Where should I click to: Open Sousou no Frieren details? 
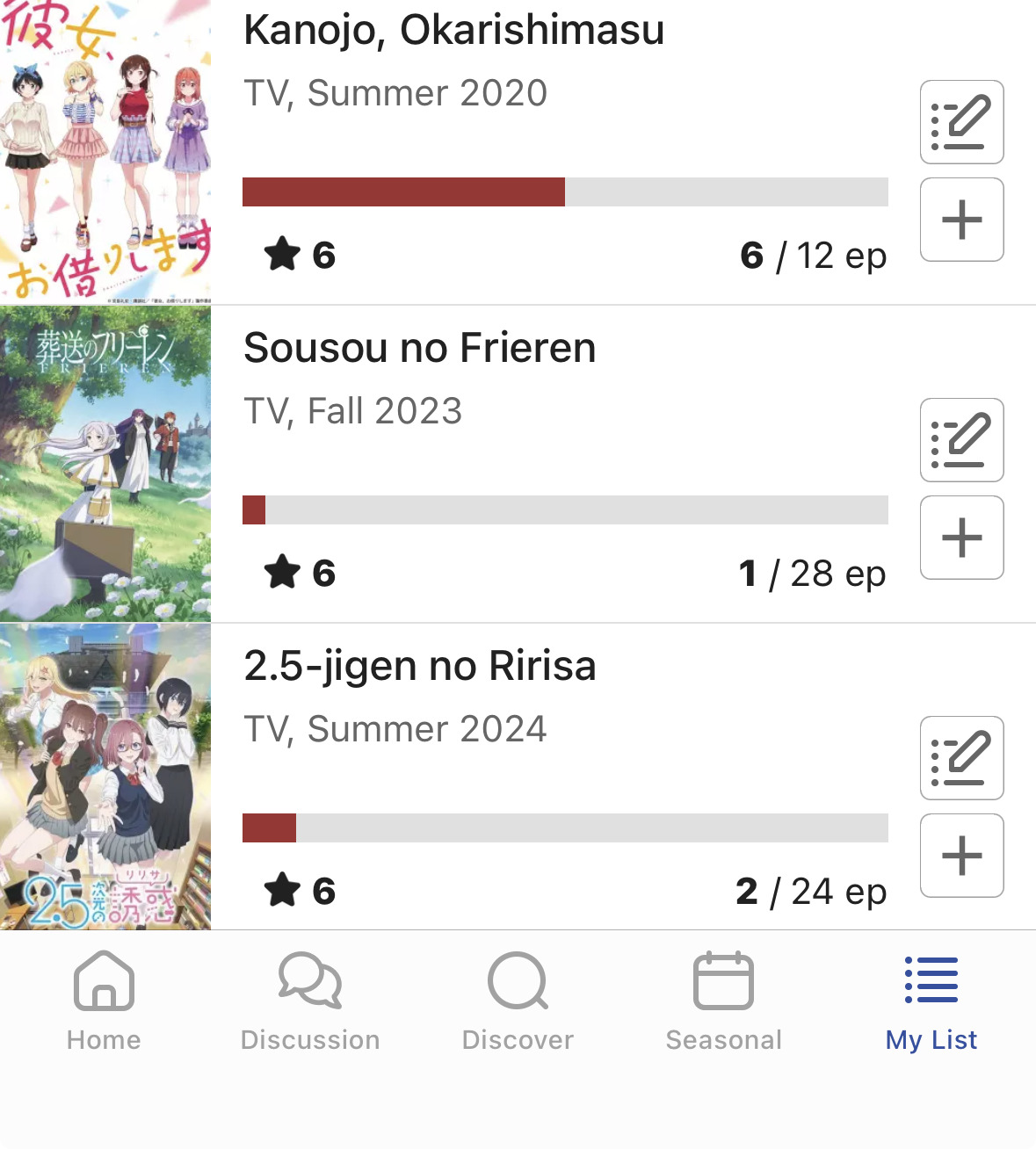(x=419, y=348)
